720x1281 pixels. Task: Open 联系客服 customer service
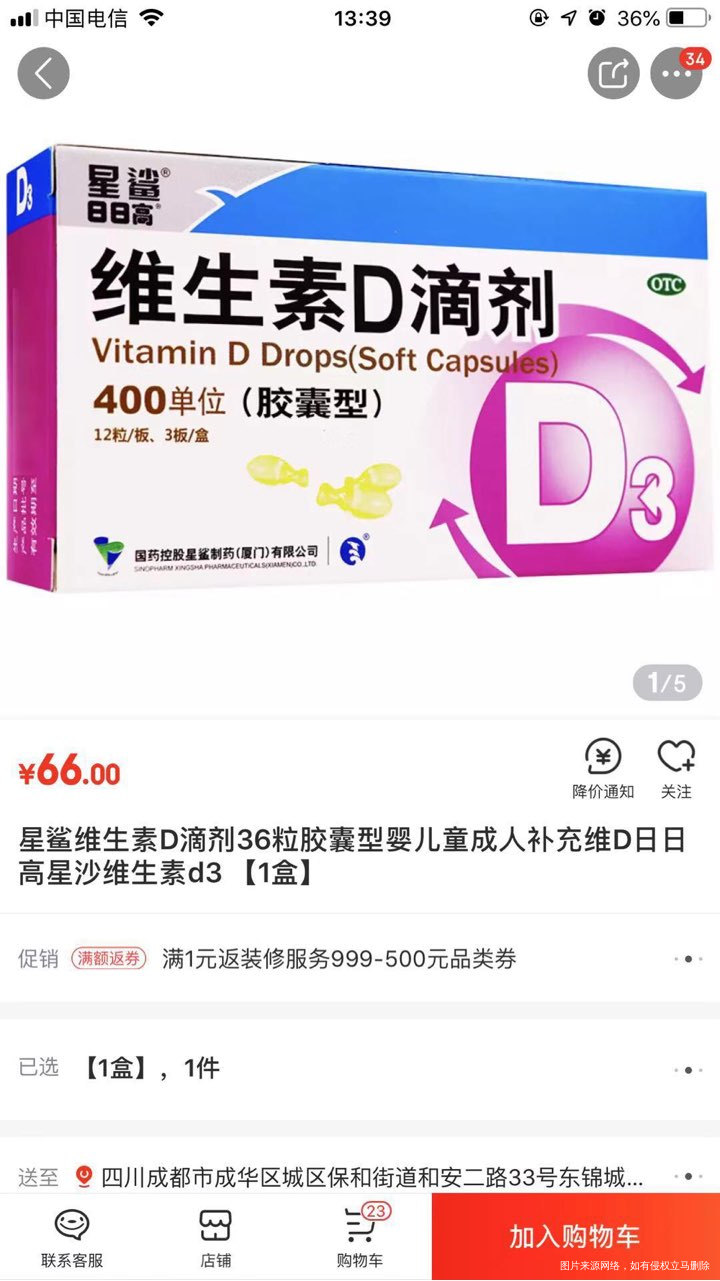pyautogui.click(x=72, y=1234)
